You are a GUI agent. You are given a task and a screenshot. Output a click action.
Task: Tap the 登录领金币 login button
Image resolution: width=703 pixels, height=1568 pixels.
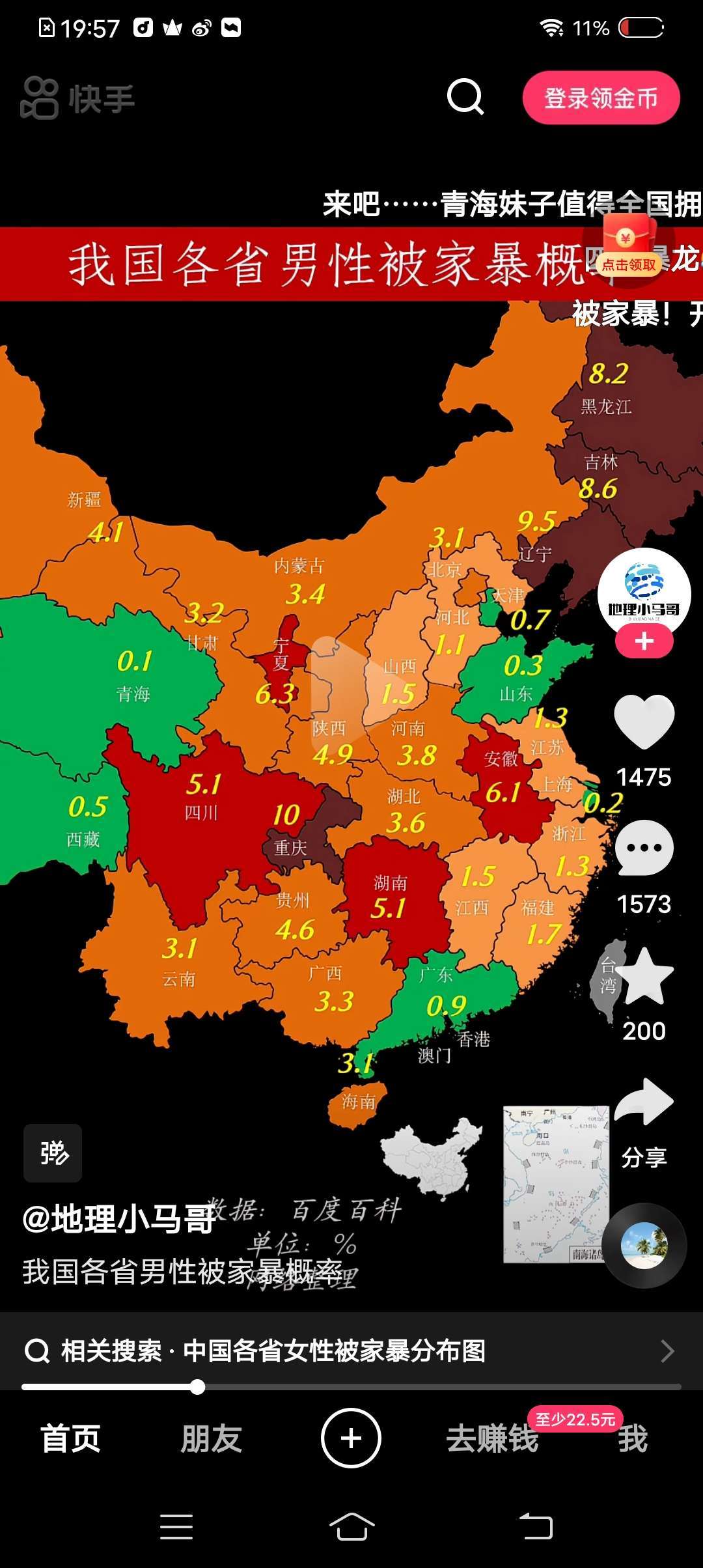pos(601,98)
